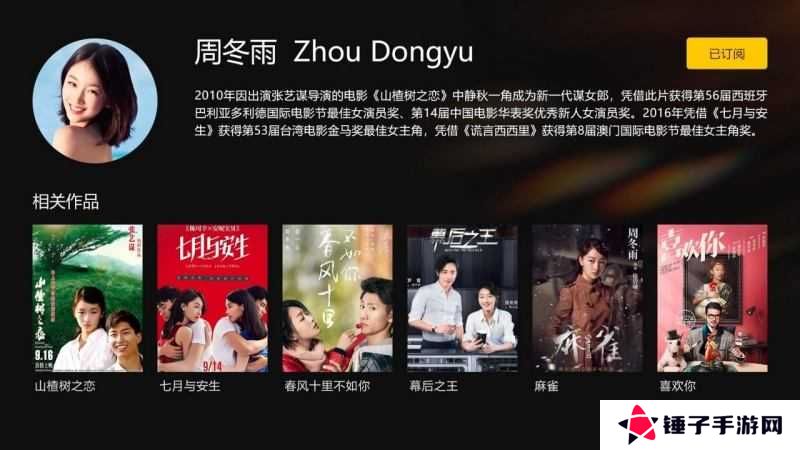Open the movie 春风十里不如你
Screen dimensions: 800x450
pyautogui.click(x=337, y=298)
